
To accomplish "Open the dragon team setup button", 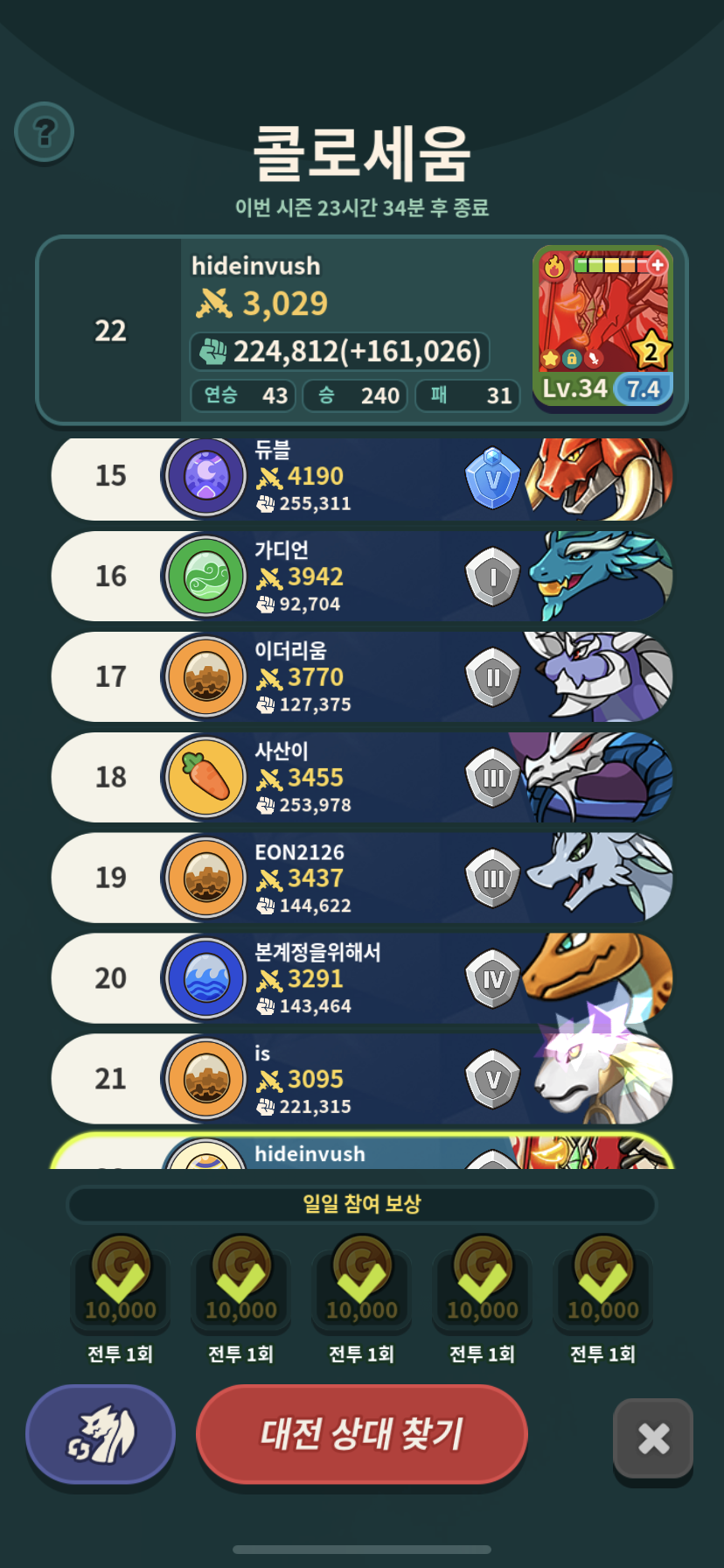I will 101,1433.
